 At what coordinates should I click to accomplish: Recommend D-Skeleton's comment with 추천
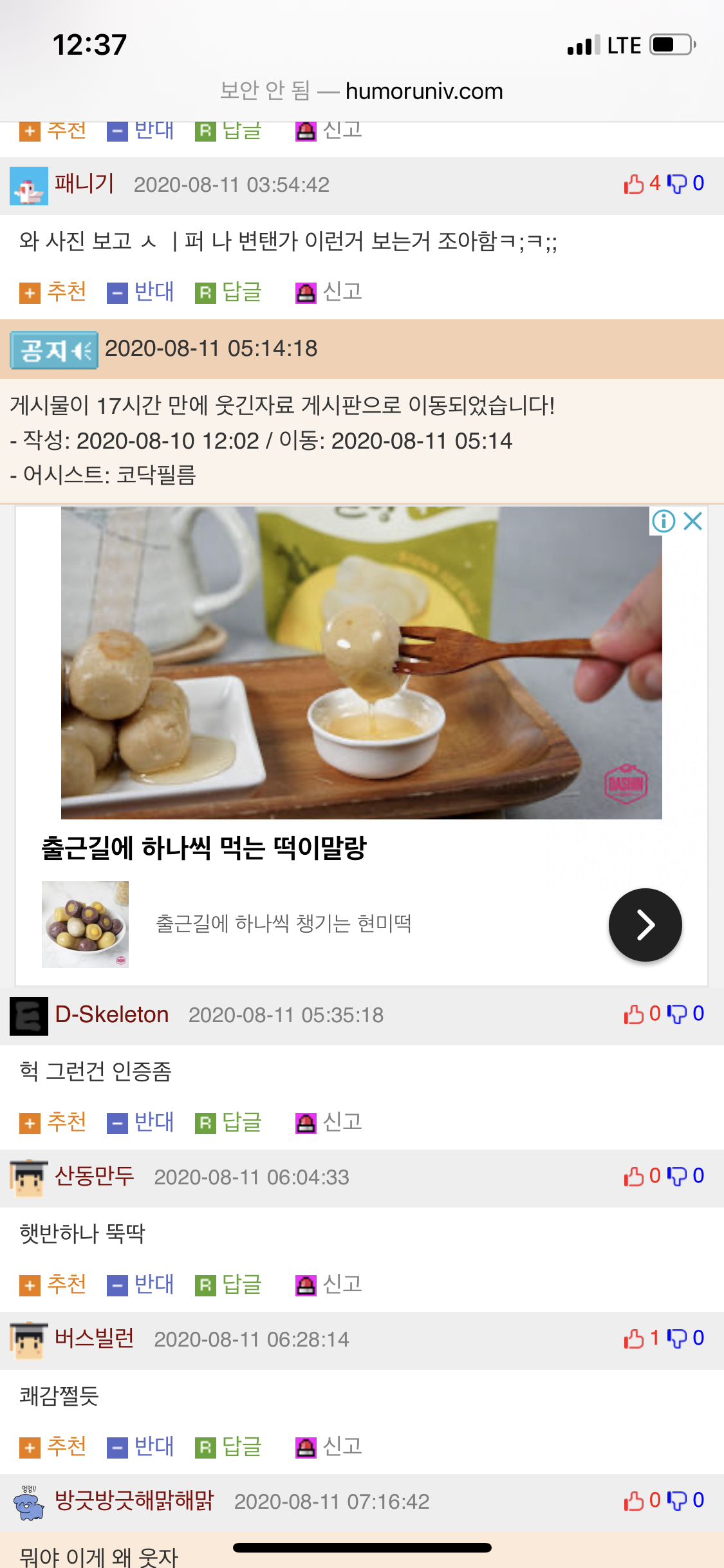tap(53, 1123)
